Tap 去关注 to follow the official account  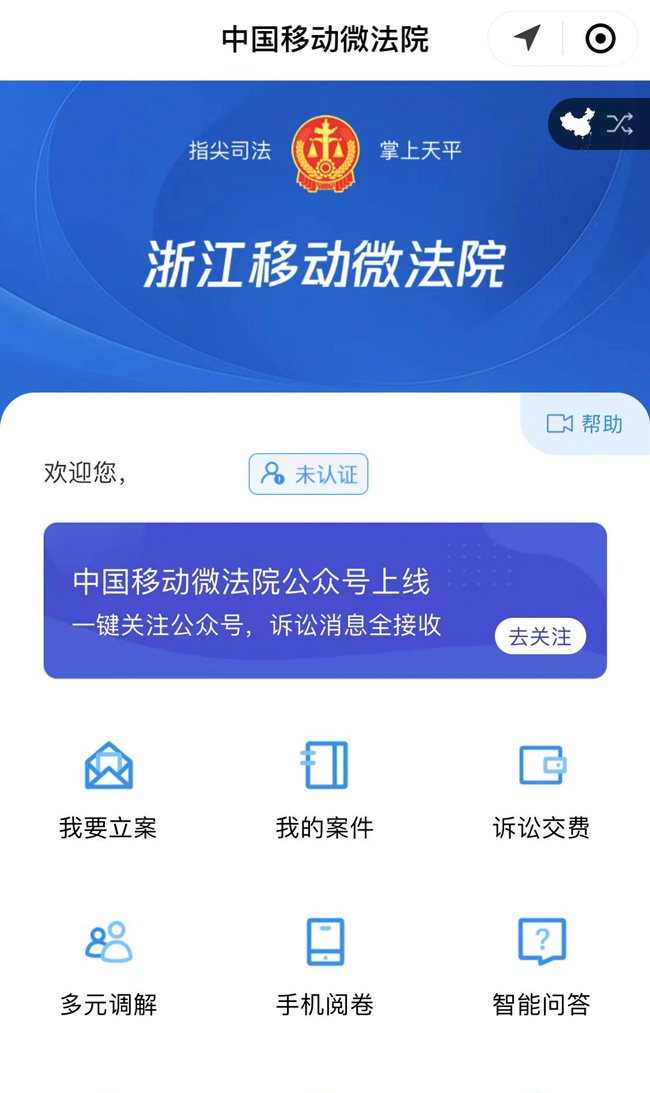click(x=540, y=637)
